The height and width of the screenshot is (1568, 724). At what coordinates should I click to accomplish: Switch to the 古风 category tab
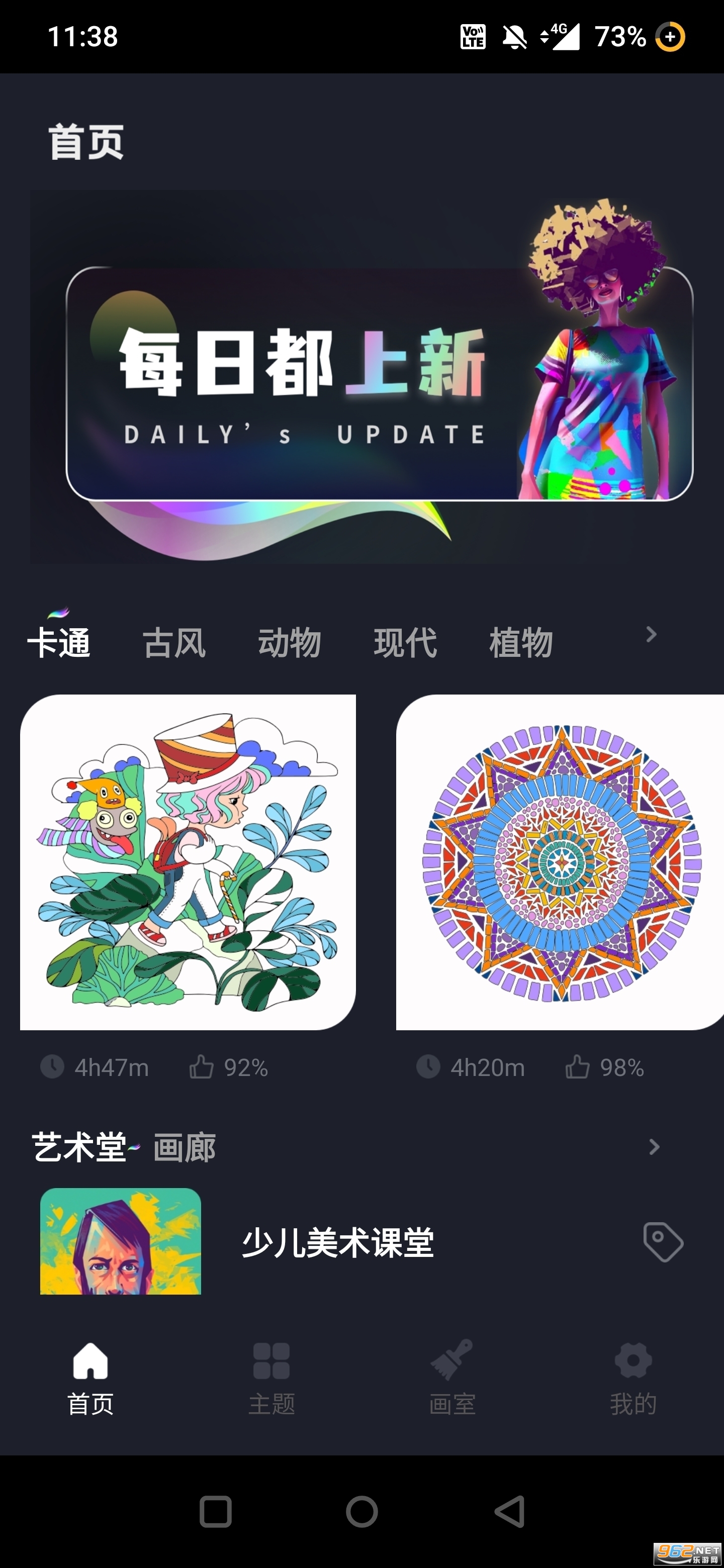(174, 643)
